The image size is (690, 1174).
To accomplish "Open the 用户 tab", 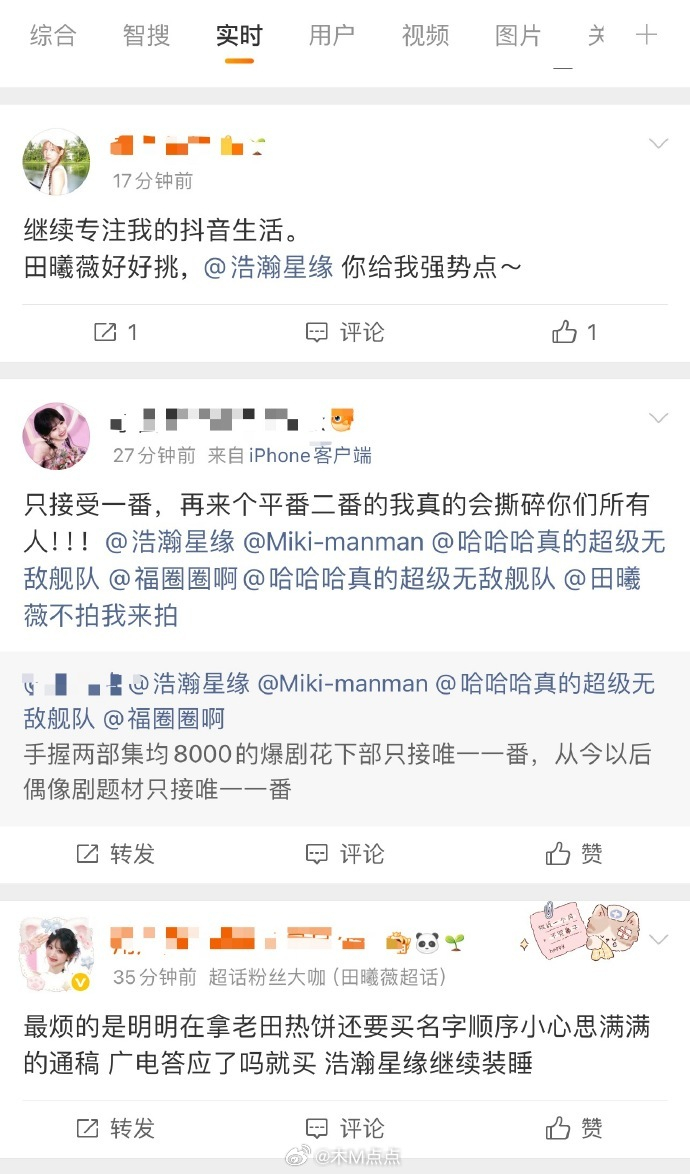I will (332, 36).
